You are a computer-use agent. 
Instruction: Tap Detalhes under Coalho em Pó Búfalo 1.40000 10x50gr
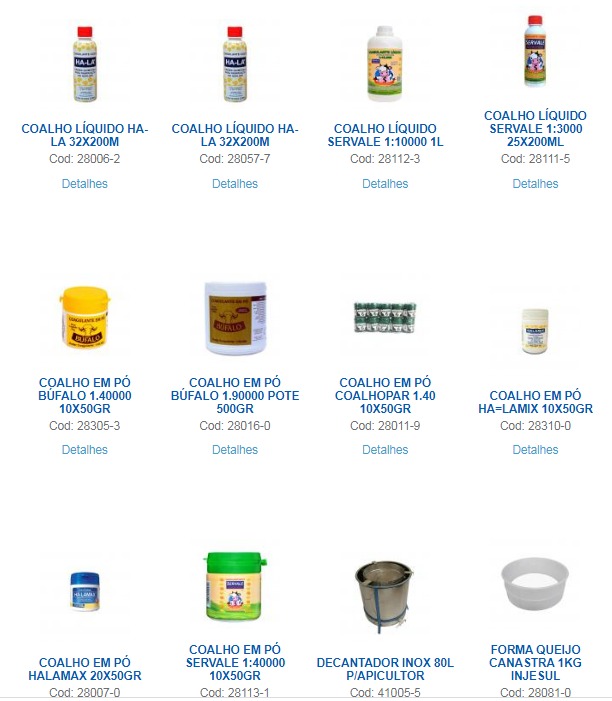click(x=84, y=450)
